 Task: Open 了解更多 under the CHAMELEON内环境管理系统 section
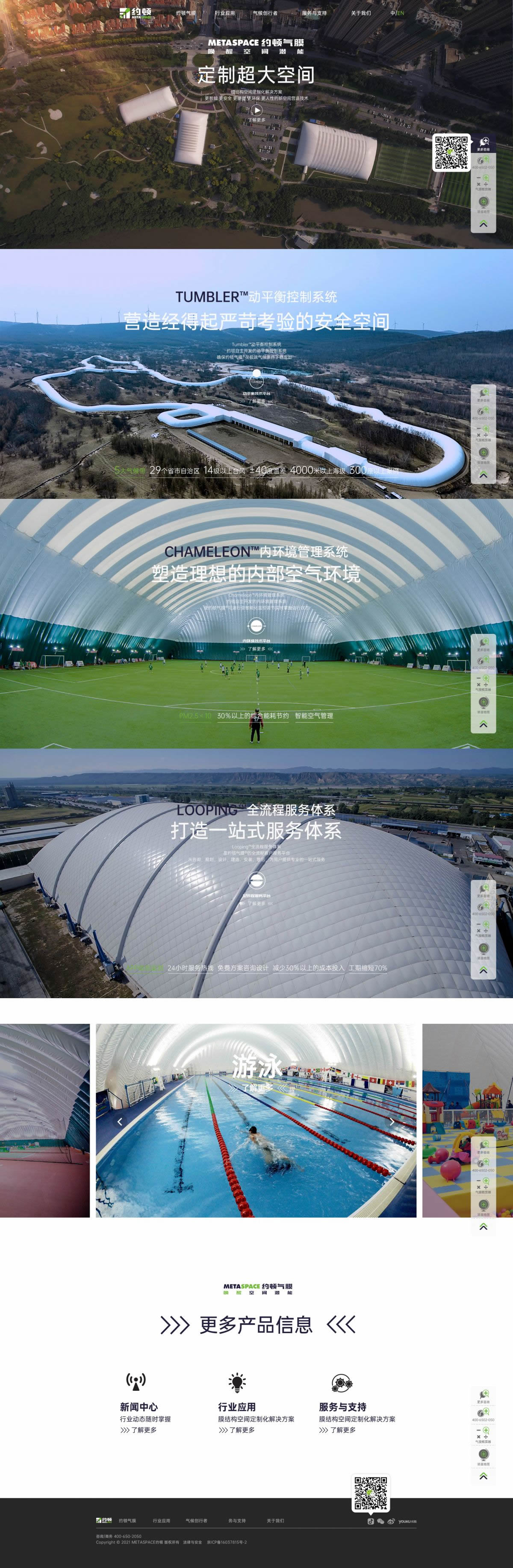click(x=256, y=649)
